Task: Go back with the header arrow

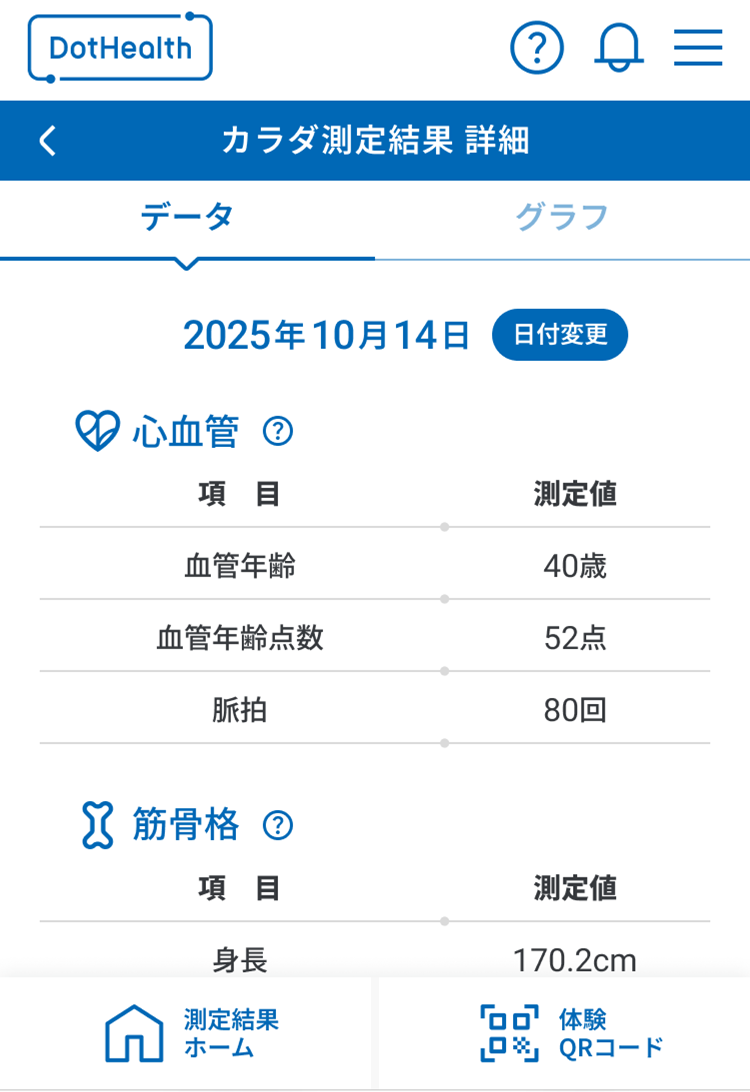Action: (x=48, y=141)
